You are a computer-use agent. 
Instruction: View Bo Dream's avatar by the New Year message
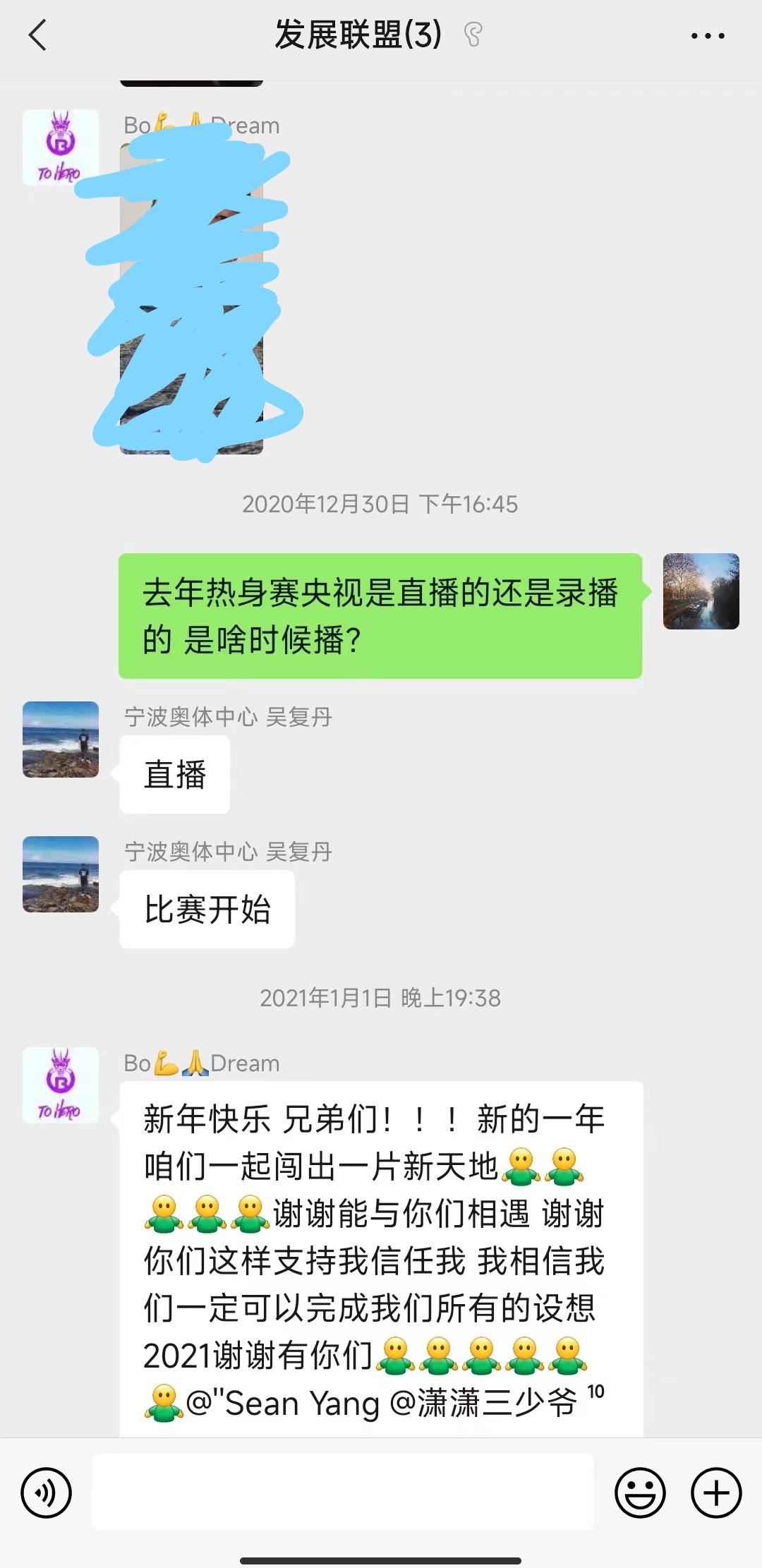click(61, 1085)
